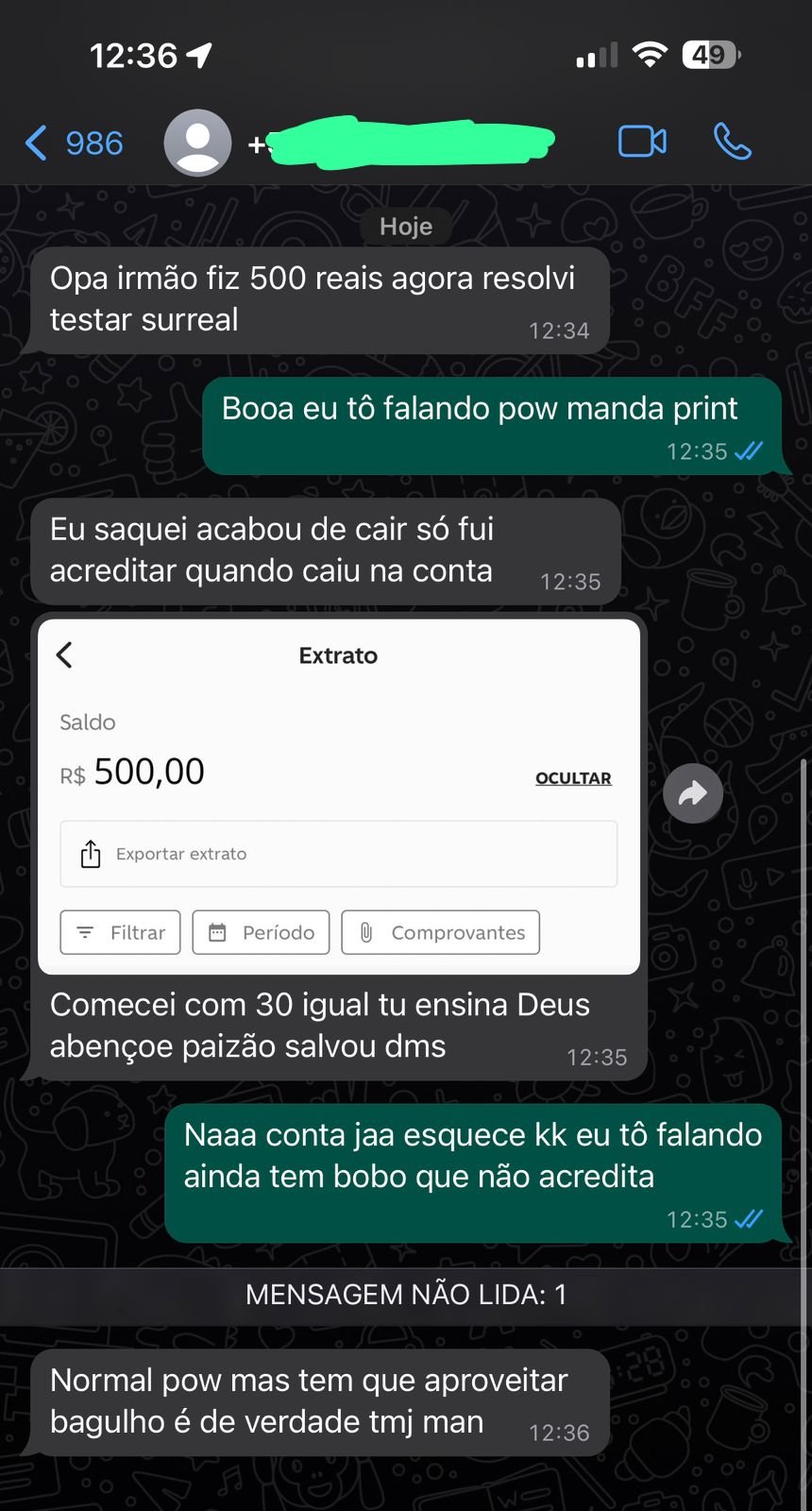Tap the back chevron next to 986
This screenshot has height=1511, width=812.
pyautogui.click(x=36, y=143)
